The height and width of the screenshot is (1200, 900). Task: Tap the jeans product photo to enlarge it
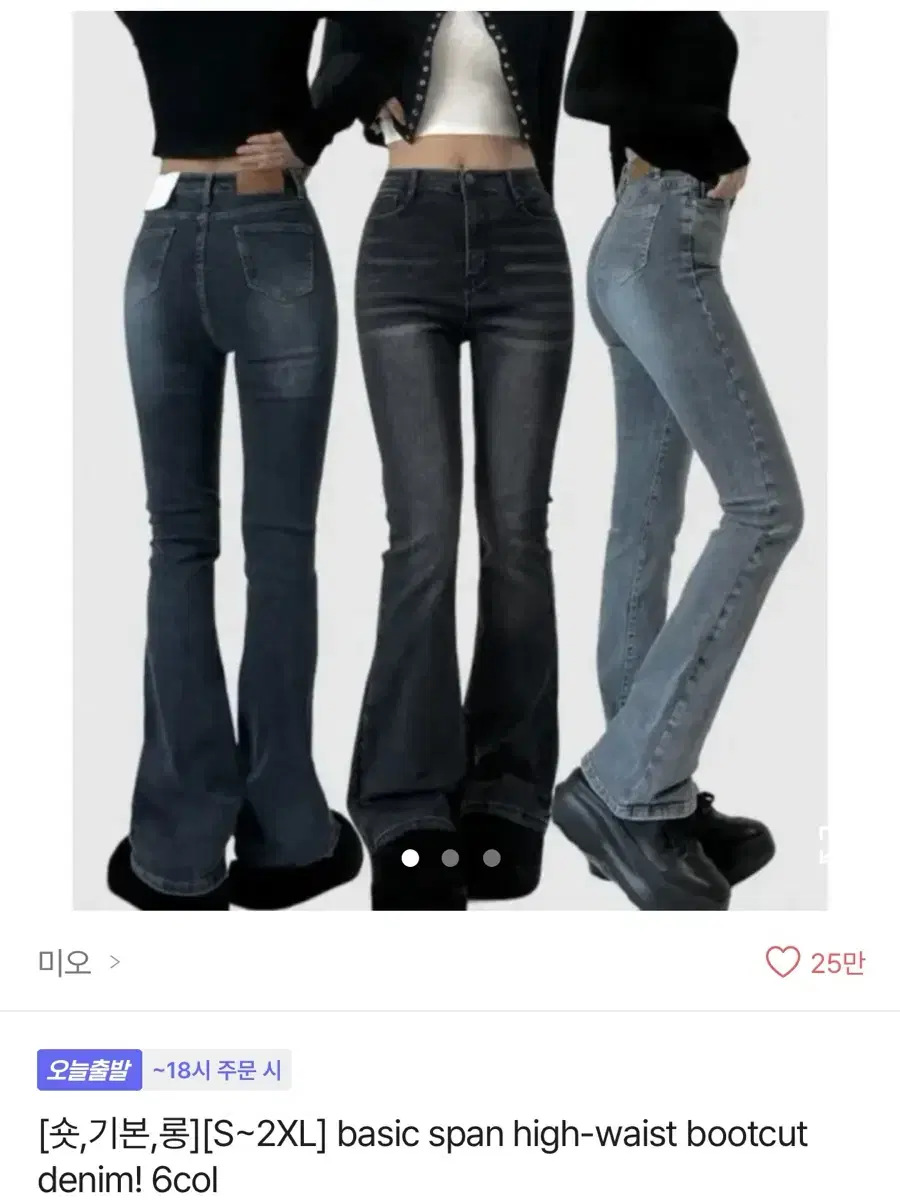(x=450, y=450)
